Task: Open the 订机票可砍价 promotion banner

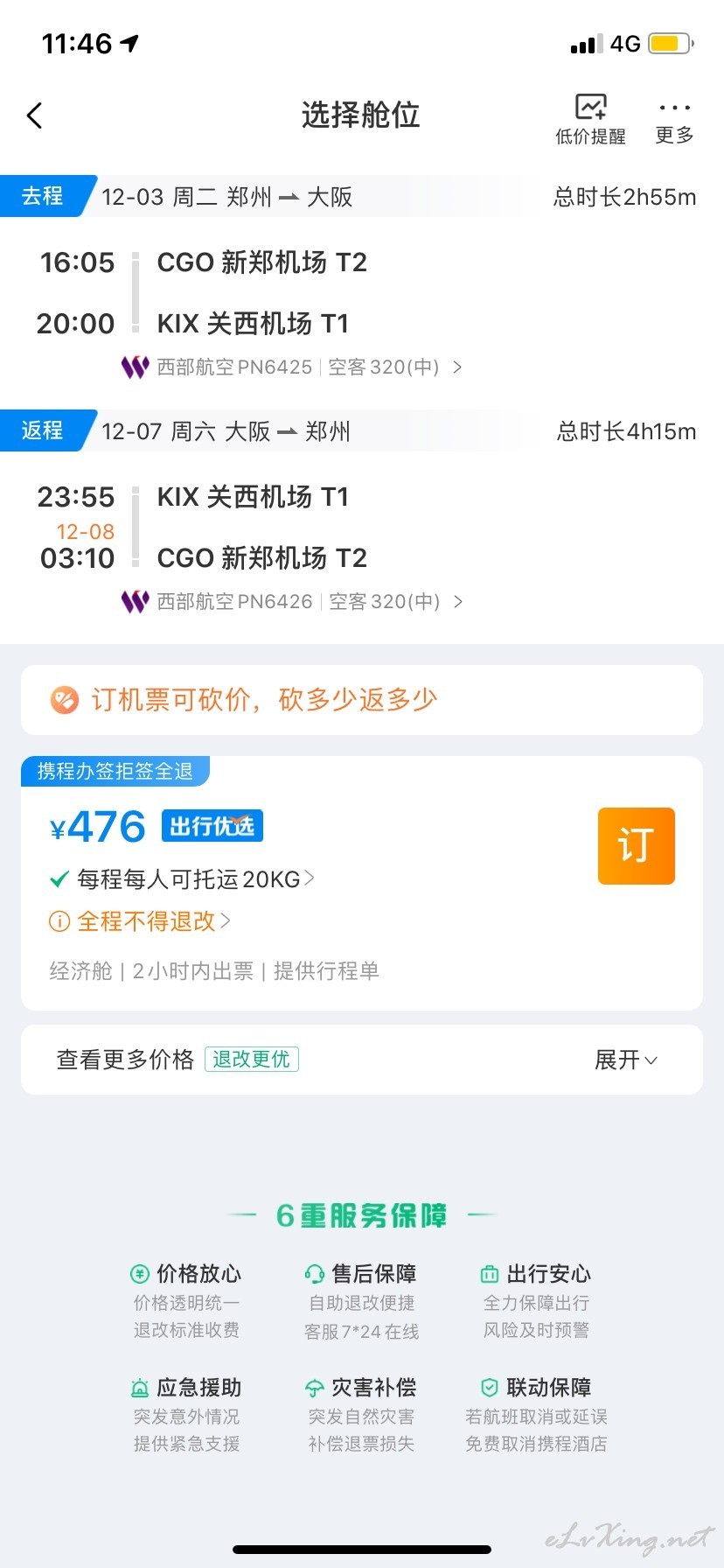Action: click(362, 700)
